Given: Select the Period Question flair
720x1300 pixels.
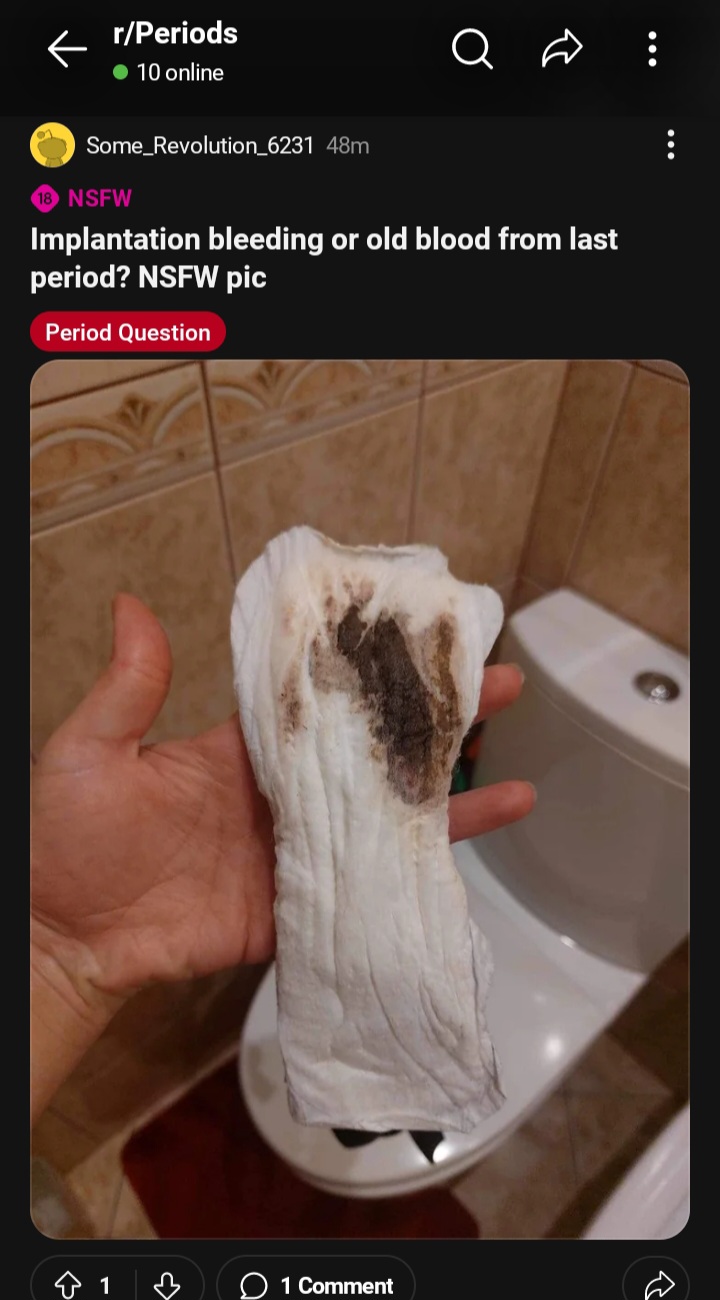Looking at the screenshot, I should (x=128, y=331).
